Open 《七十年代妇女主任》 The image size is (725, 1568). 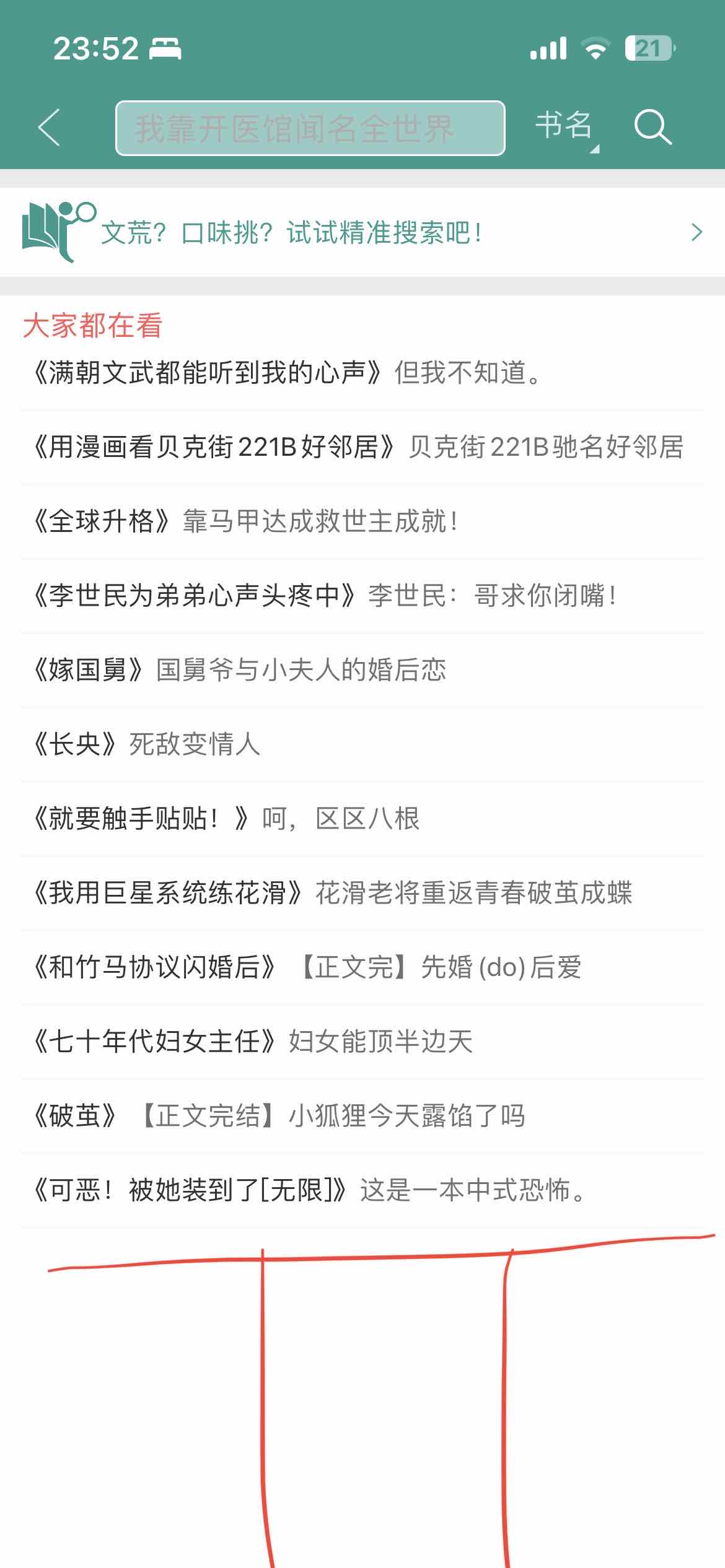click(362, 1042)
